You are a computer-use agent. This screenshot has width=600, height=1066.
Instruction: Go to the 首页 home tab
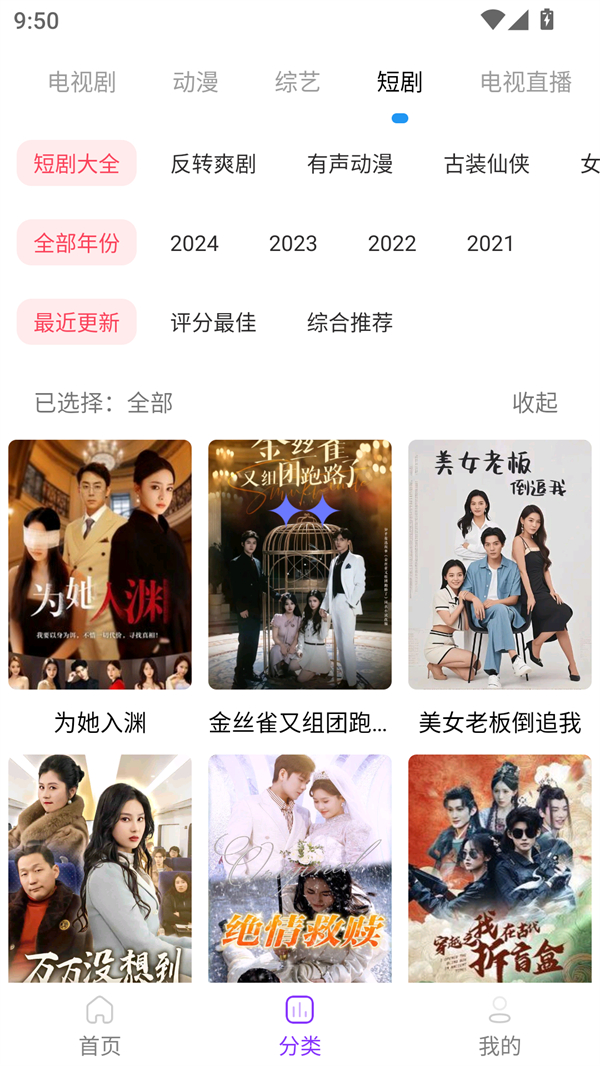(100, 1026)
